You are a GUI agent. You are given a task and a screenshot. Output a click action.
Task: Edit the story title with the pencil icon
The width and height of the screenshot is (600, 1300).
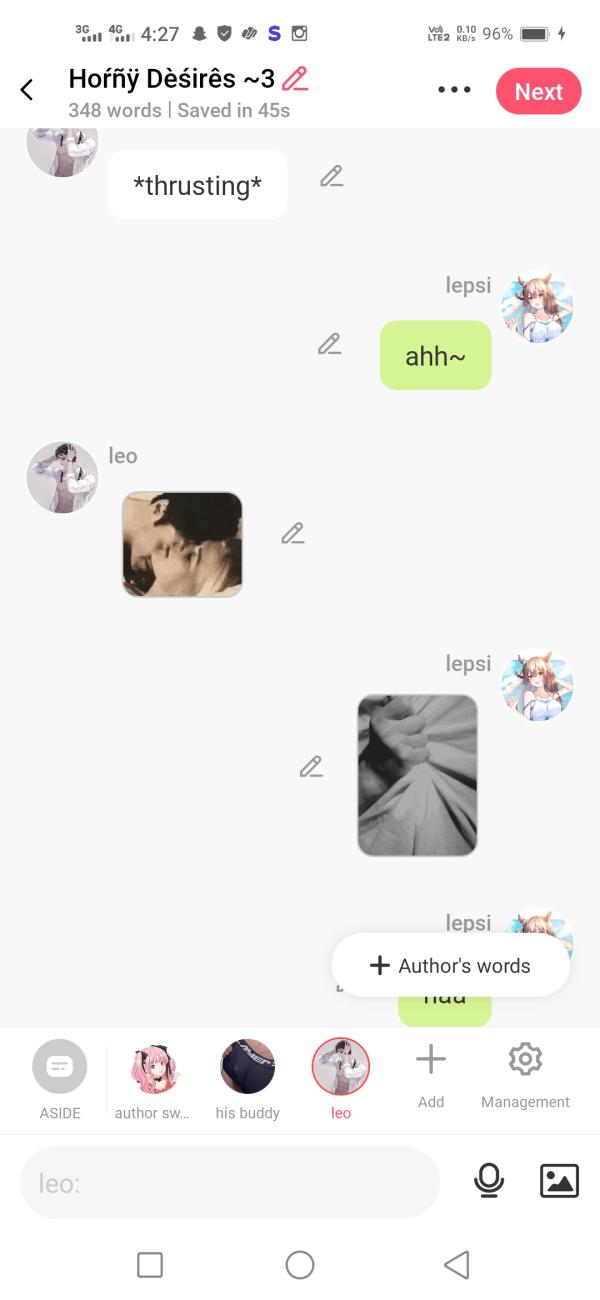point(295,79)
